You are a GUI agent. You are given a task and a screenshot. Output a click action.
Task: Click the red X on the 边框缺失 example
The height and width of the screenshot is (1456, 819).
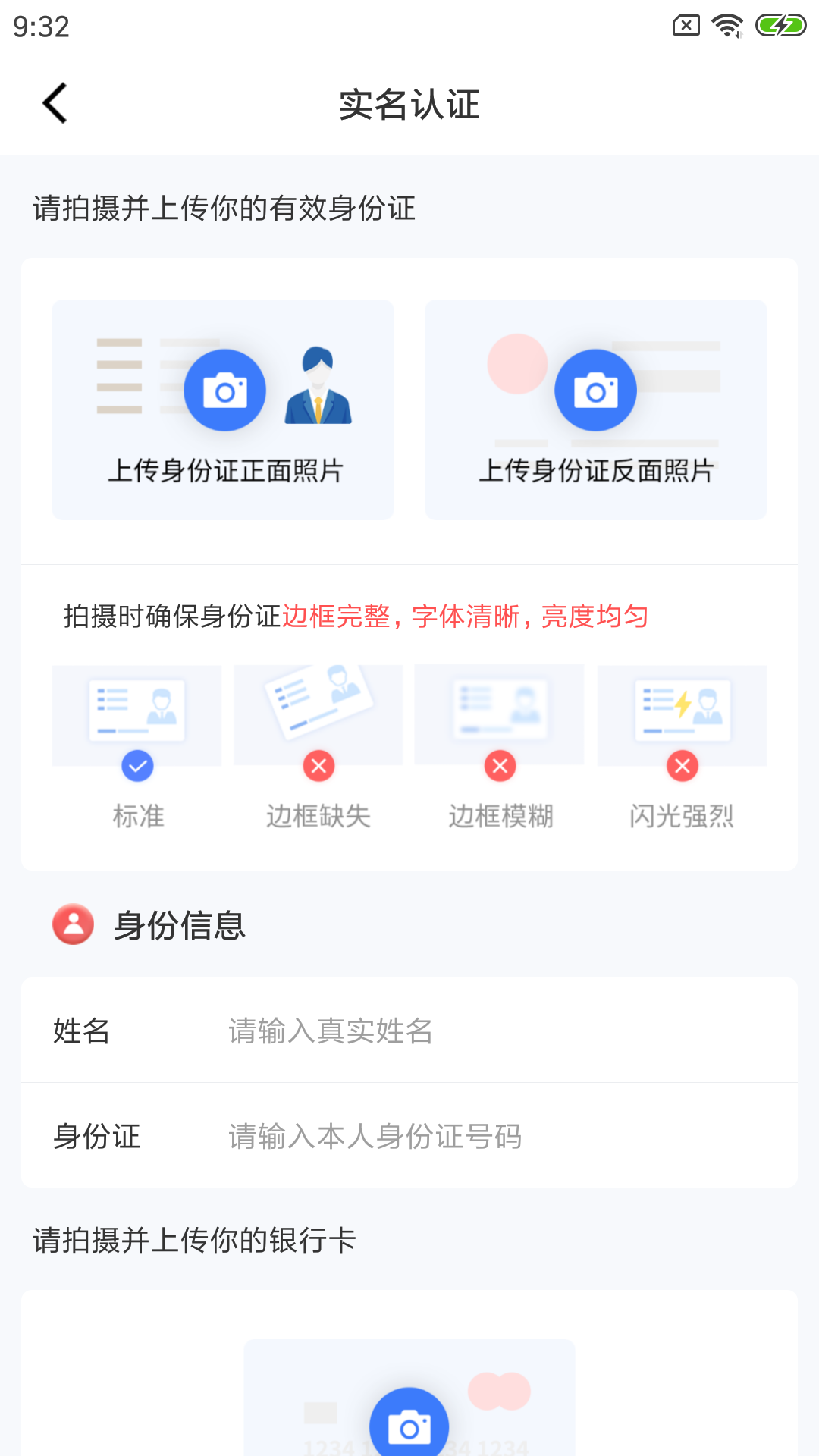(318, 765)
